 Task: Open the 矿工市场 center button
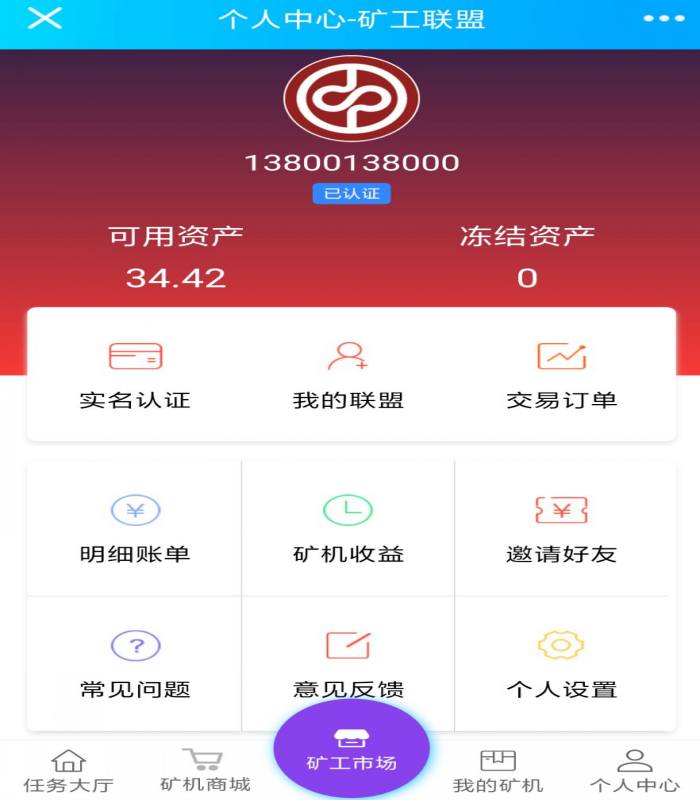point(351,750)
